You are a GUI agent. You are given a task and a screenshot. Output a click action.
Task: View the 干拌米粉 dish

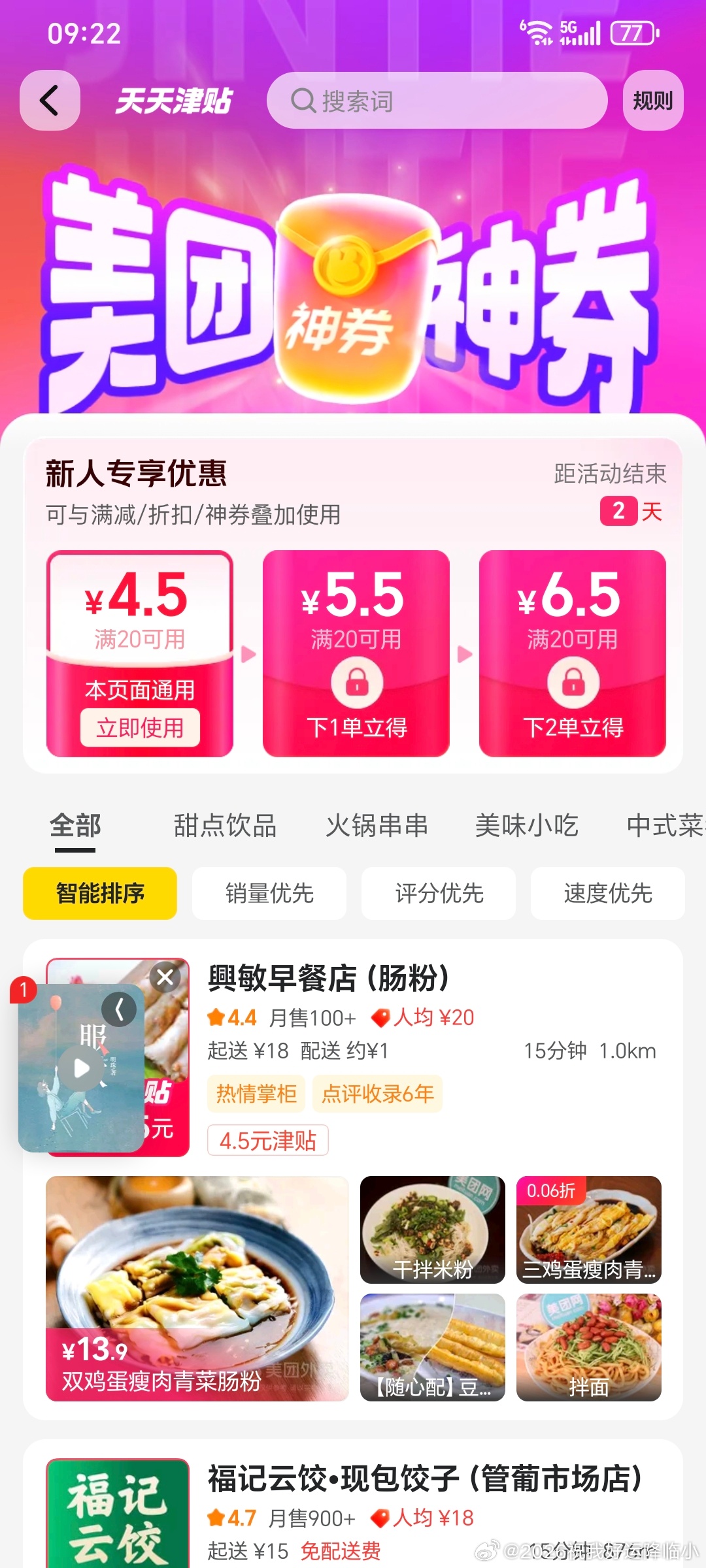(432, 1230)
